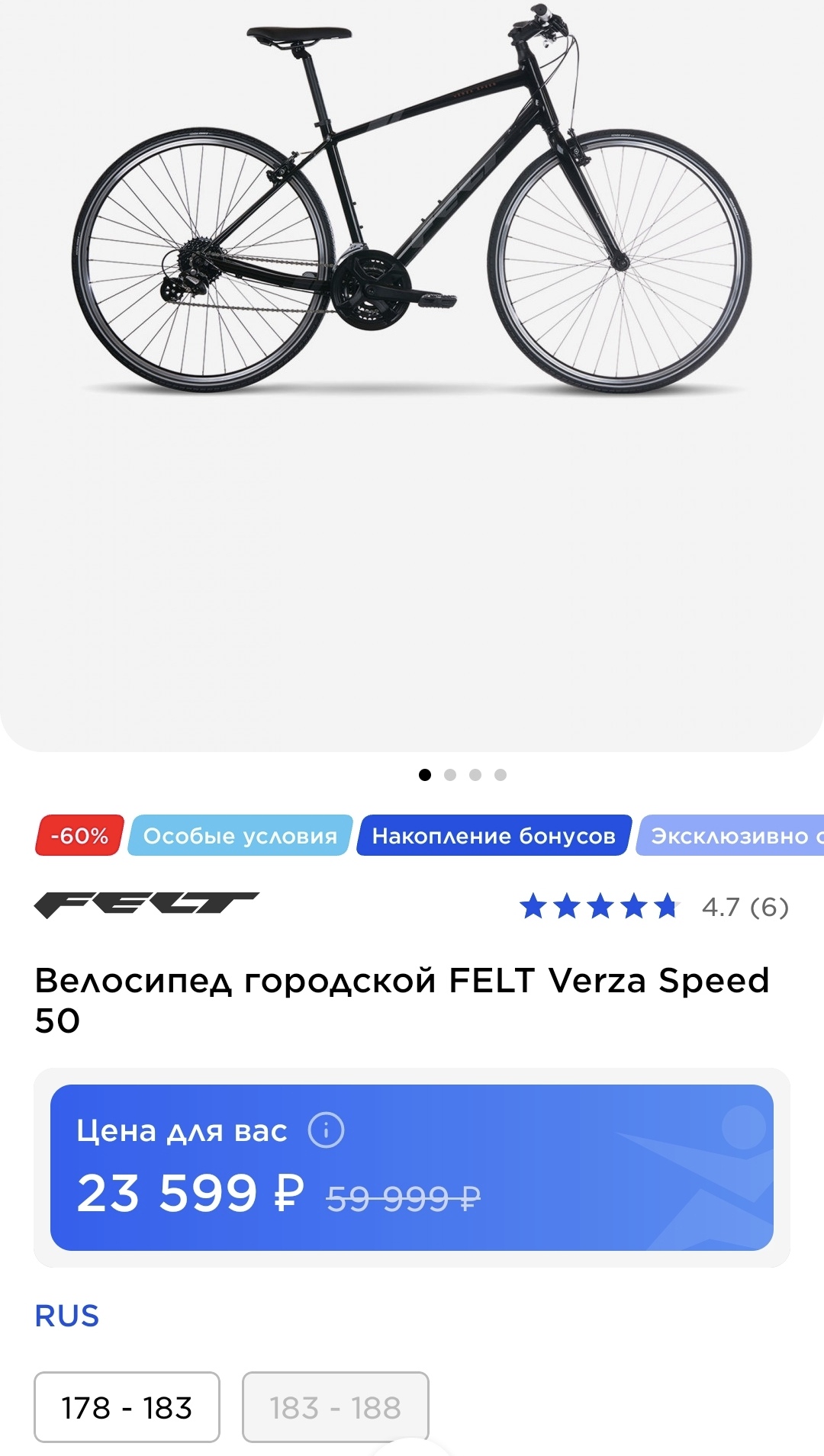Tap the -60% discount badge
Screen dimensions: 824x1456
pos(79,835)
